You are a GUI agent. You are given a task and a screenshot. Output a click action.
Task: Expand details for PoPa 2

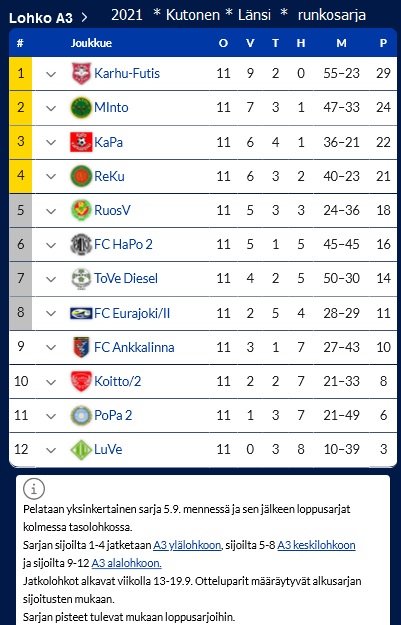click(x=51, y=416)
